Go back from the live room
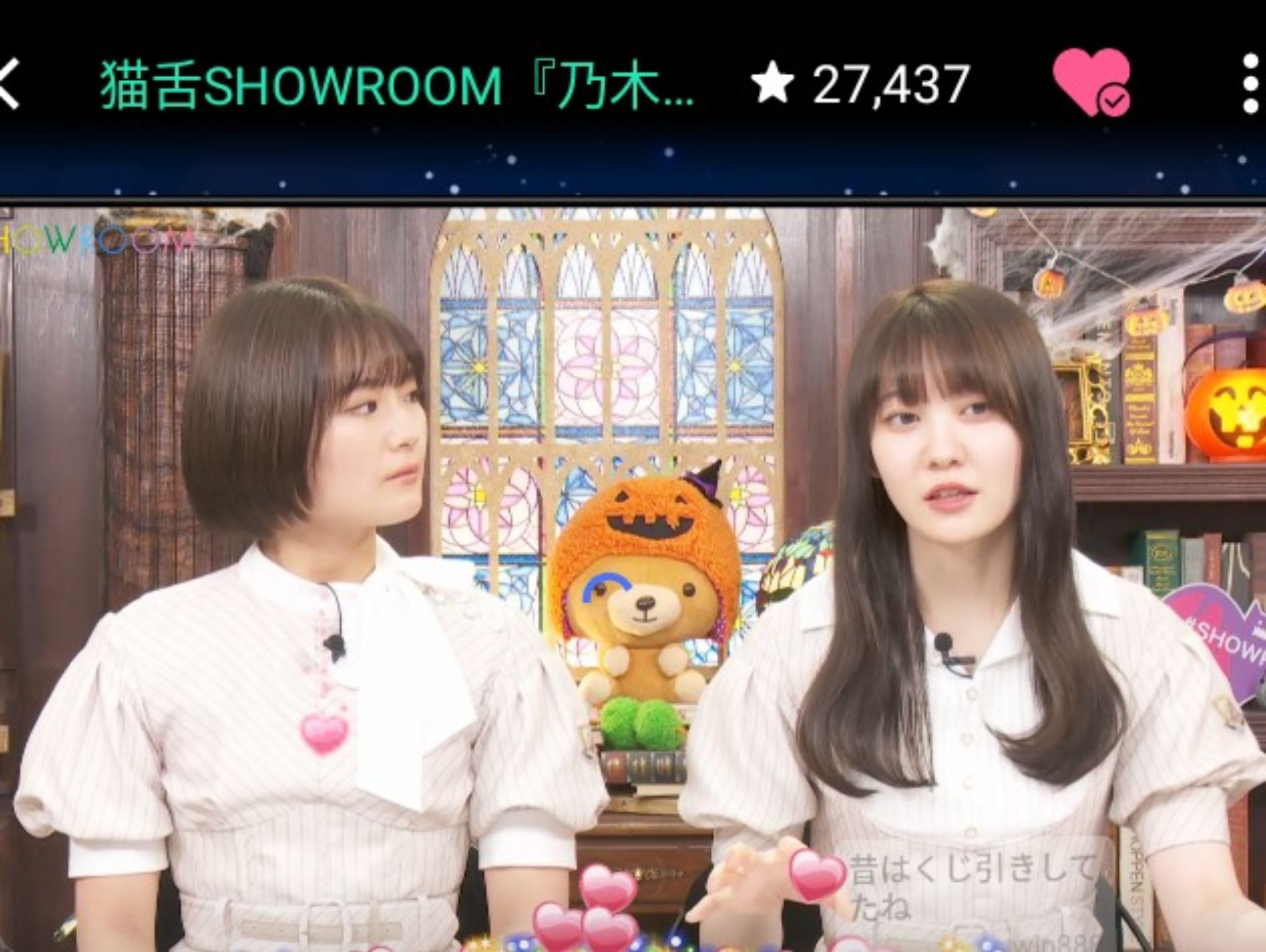The height and width of the screenshot is (952, 1266). pos(8,84)
